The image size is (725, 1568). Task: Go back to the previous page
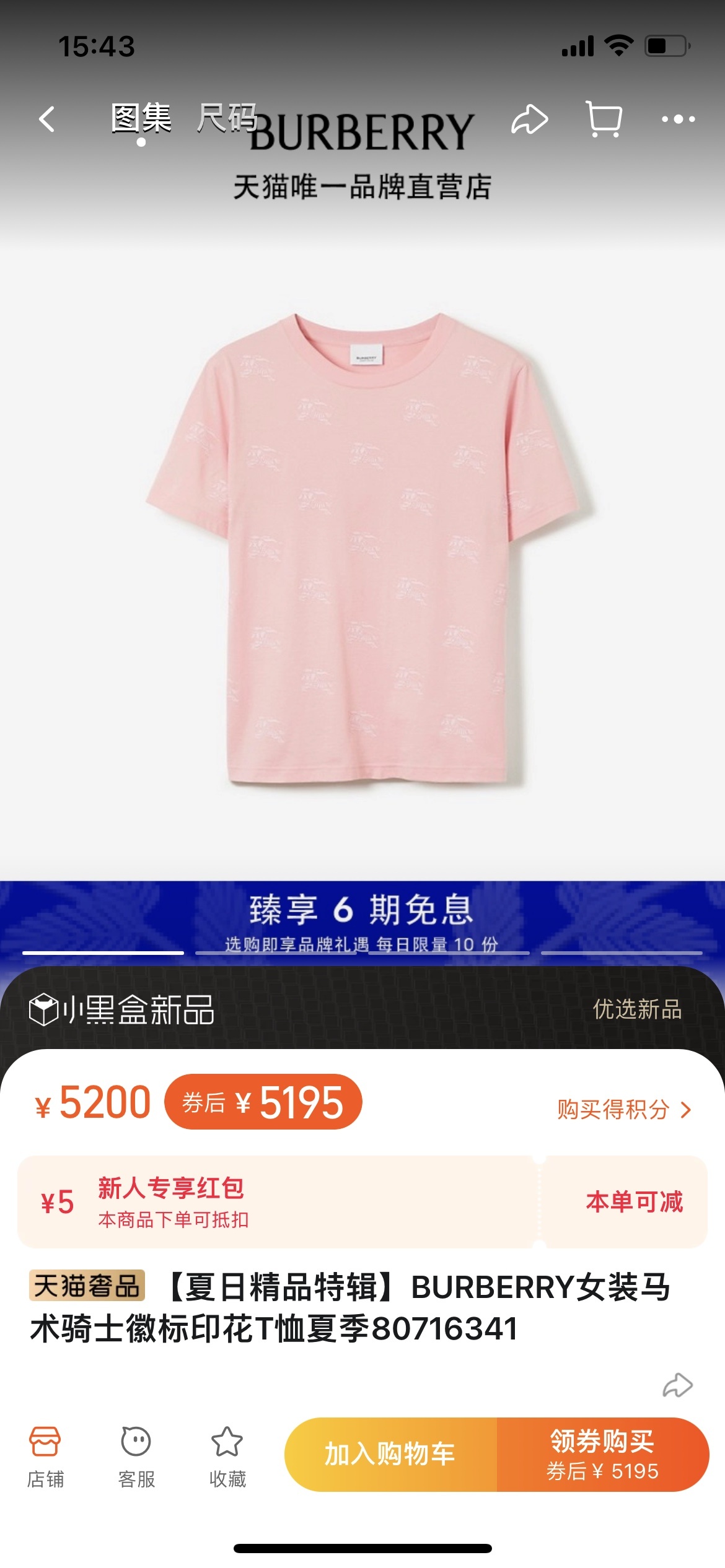[47, 119]
